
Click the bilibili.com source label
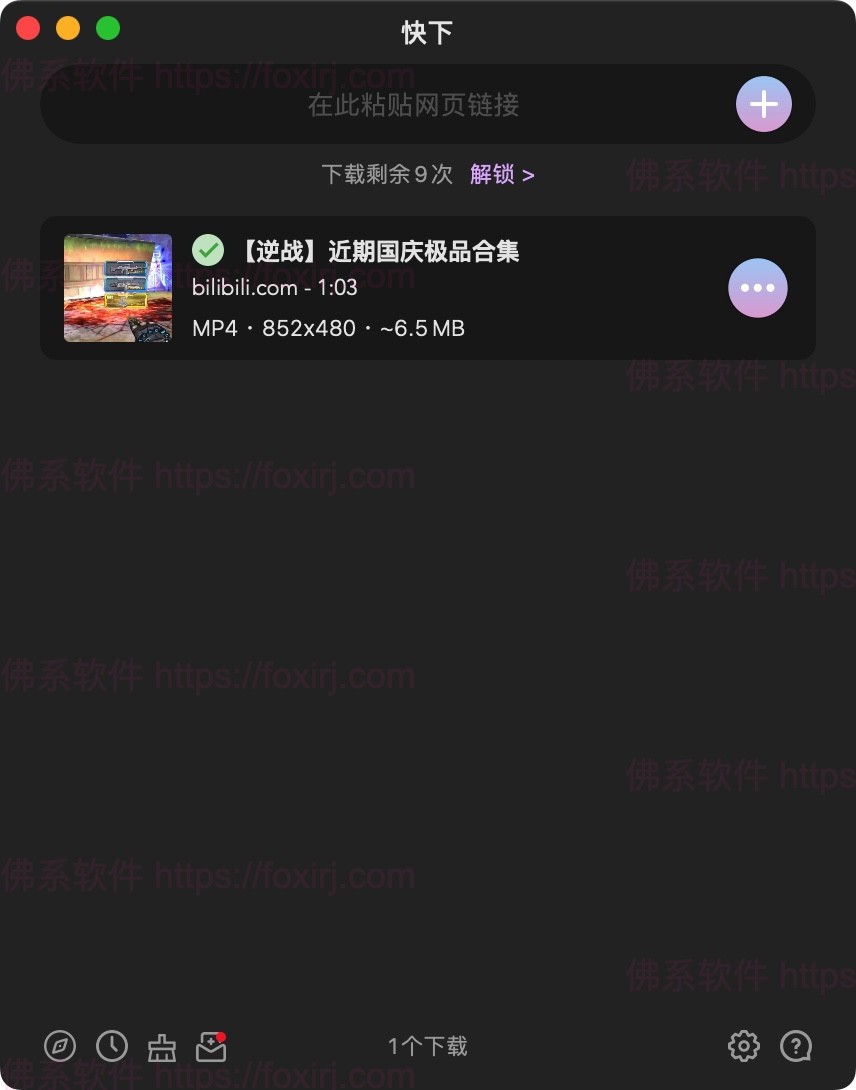(x=238, y=288)
